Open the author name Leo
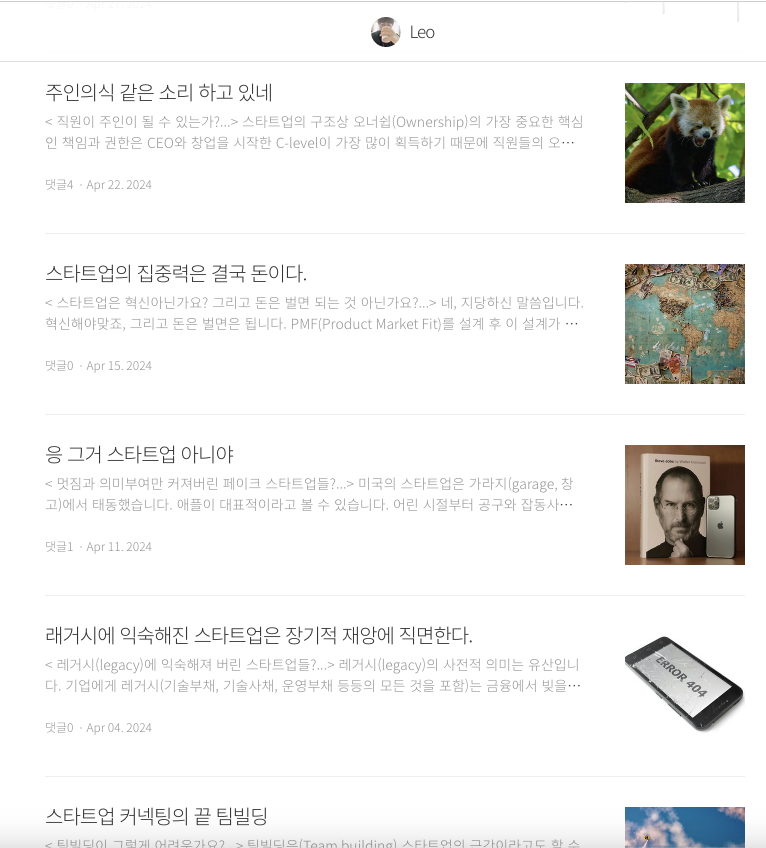This screenshot has height=848, width=766. pos(421,31)
